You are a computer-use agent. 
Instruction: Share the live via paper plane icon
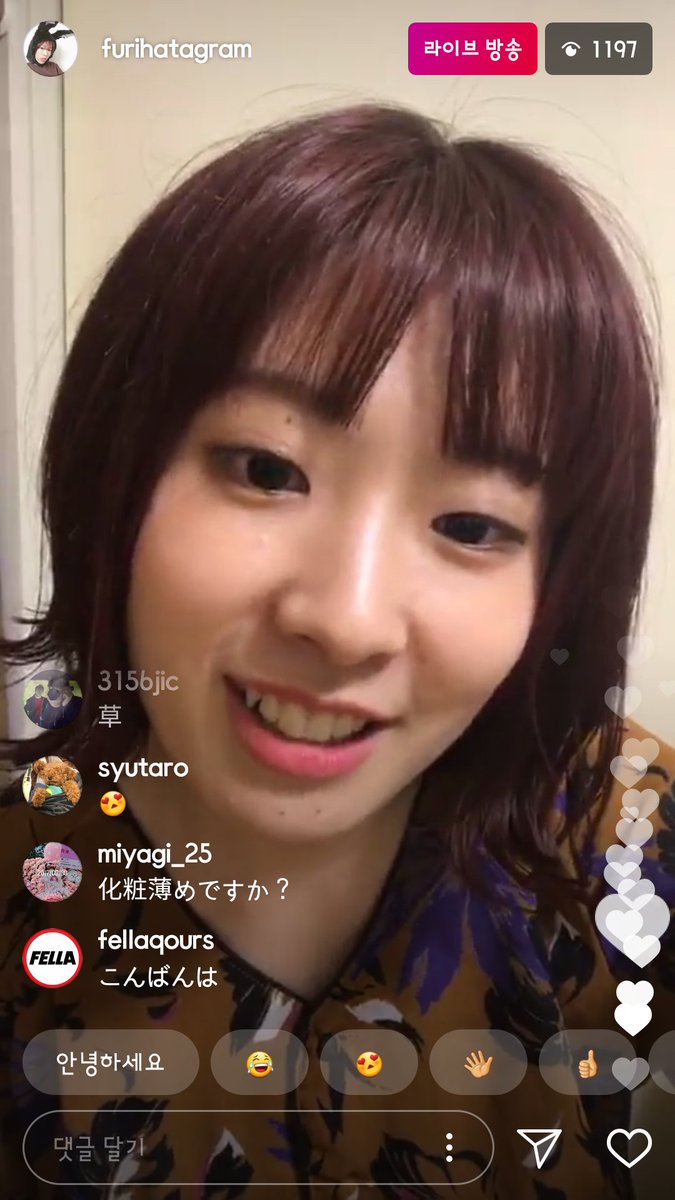coord(540,1147)
